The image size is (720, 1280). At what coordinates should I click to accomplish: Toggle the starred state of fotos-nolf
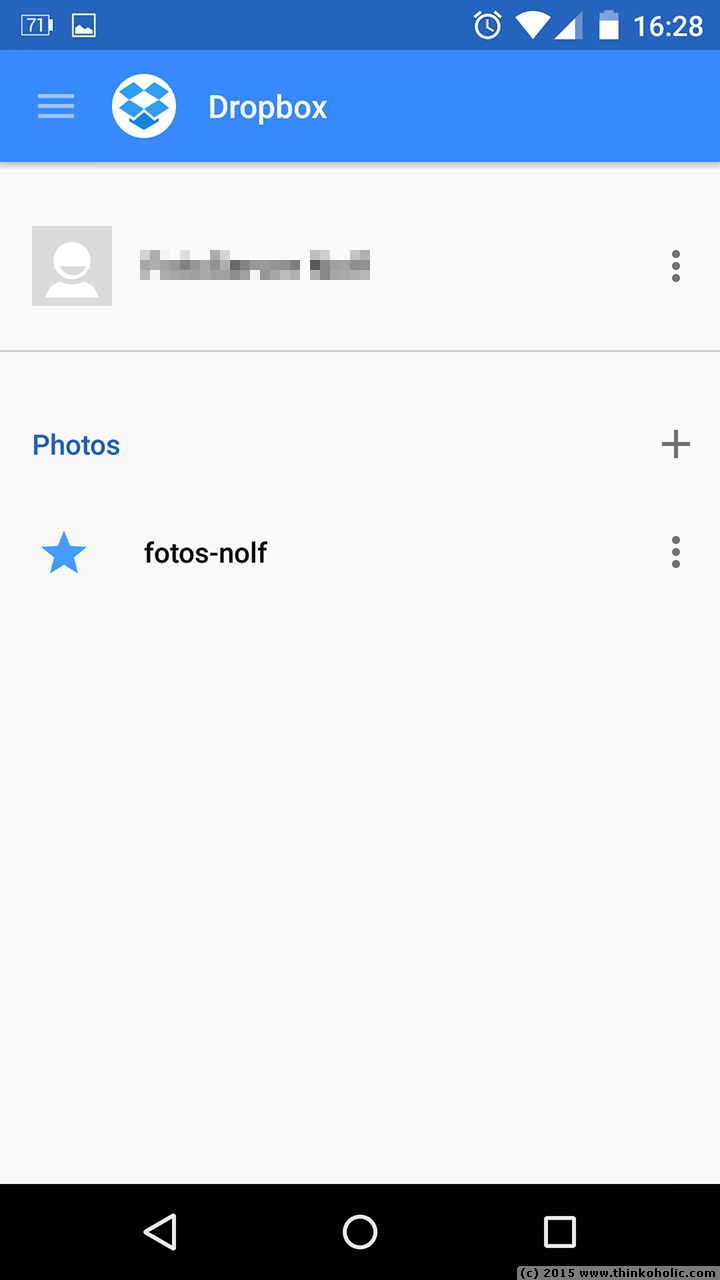point(63,552)
